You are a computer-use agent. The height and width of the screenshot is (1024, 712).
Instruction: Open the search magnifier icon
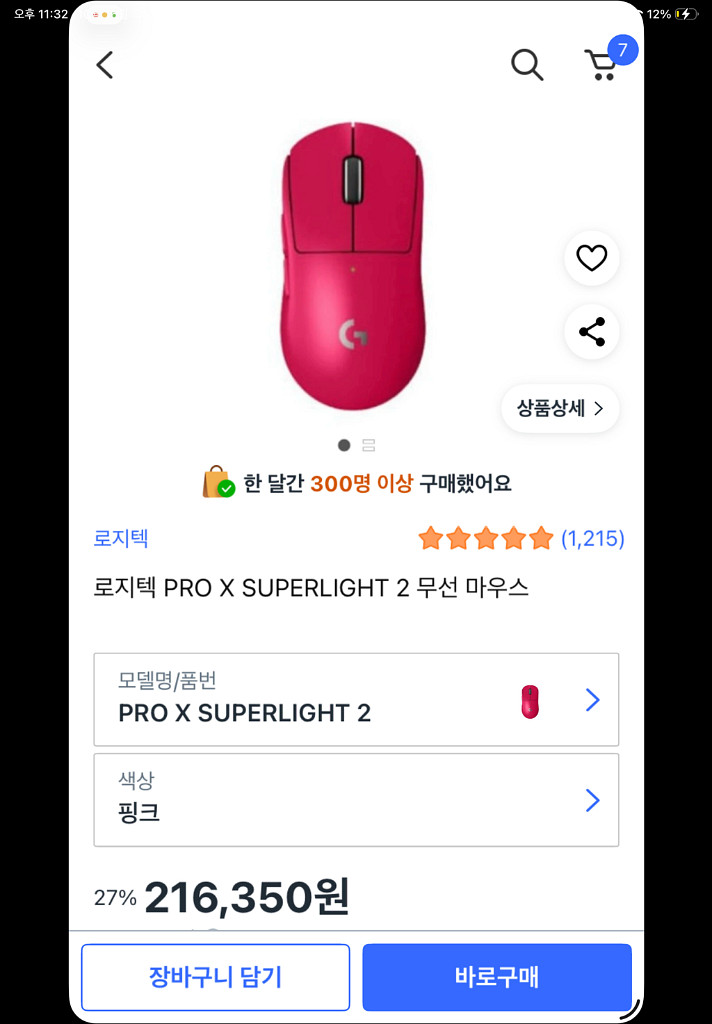pyautogui.click(x=527, y=65)
